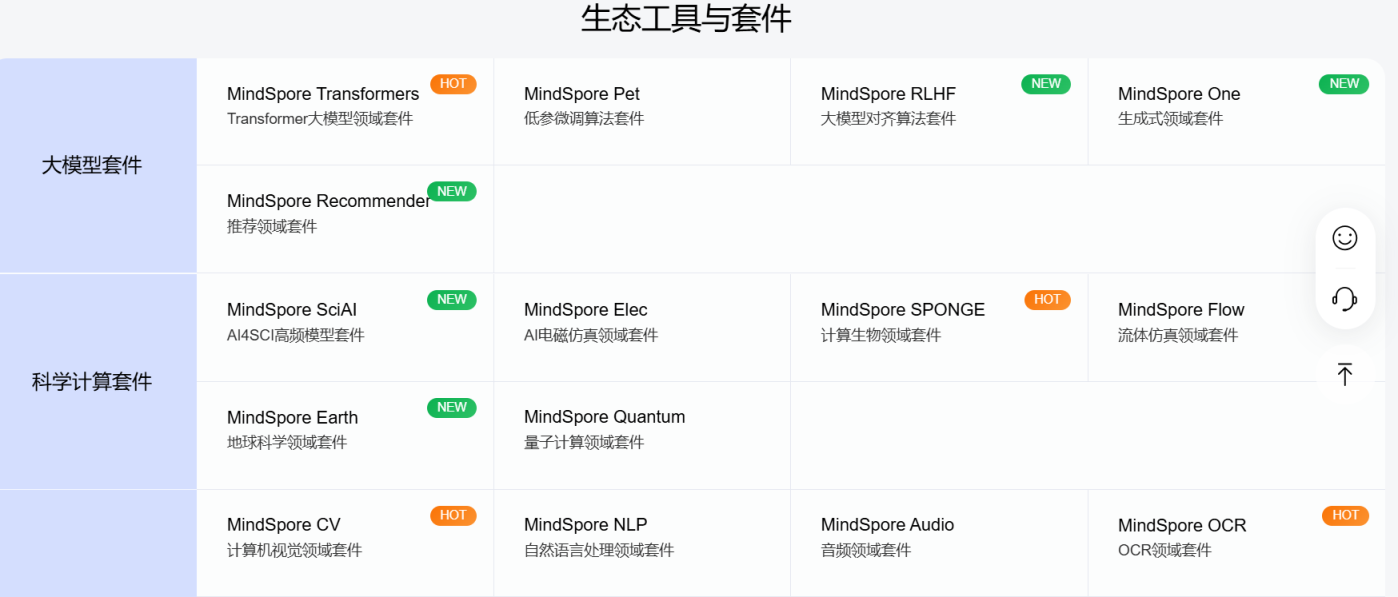Tap the smiley feedback icon

click(x=1345, y=238)
